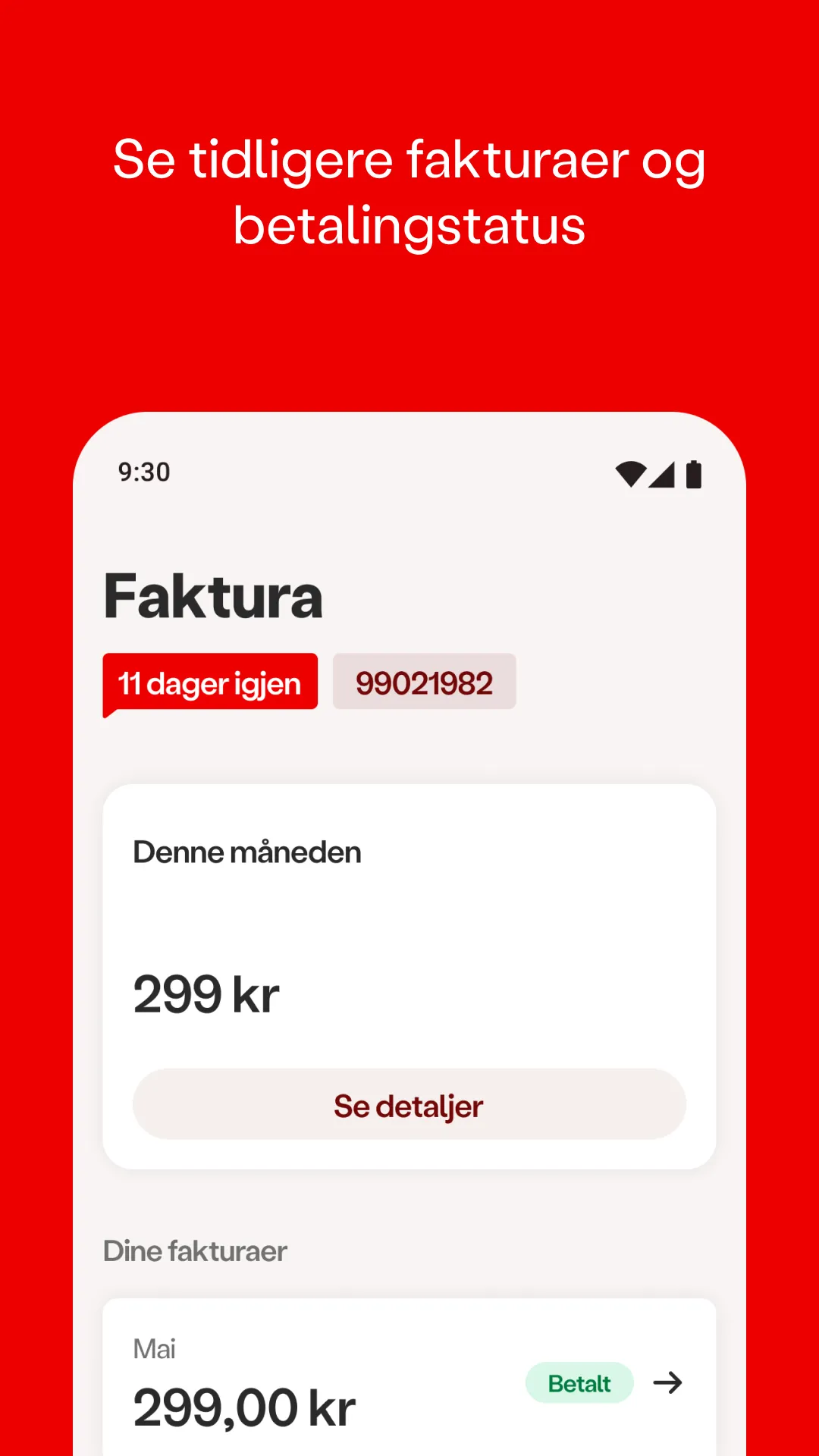Click the '11 dager igjen' due-date badge
This screenshot has width=819, height=1456.
[x=210, y=682]
